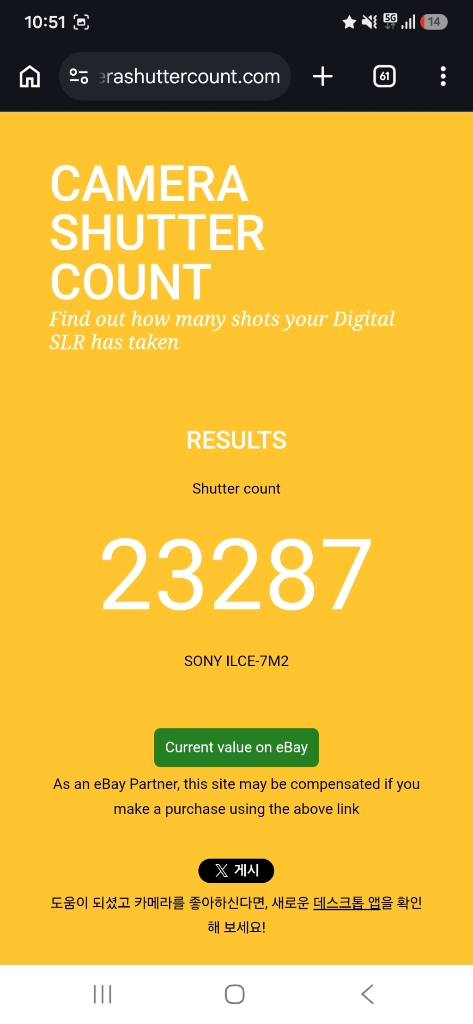Go back using the system back button
Screen dimensions: 473x1024
pyautogui.click(x=367, y=995)
